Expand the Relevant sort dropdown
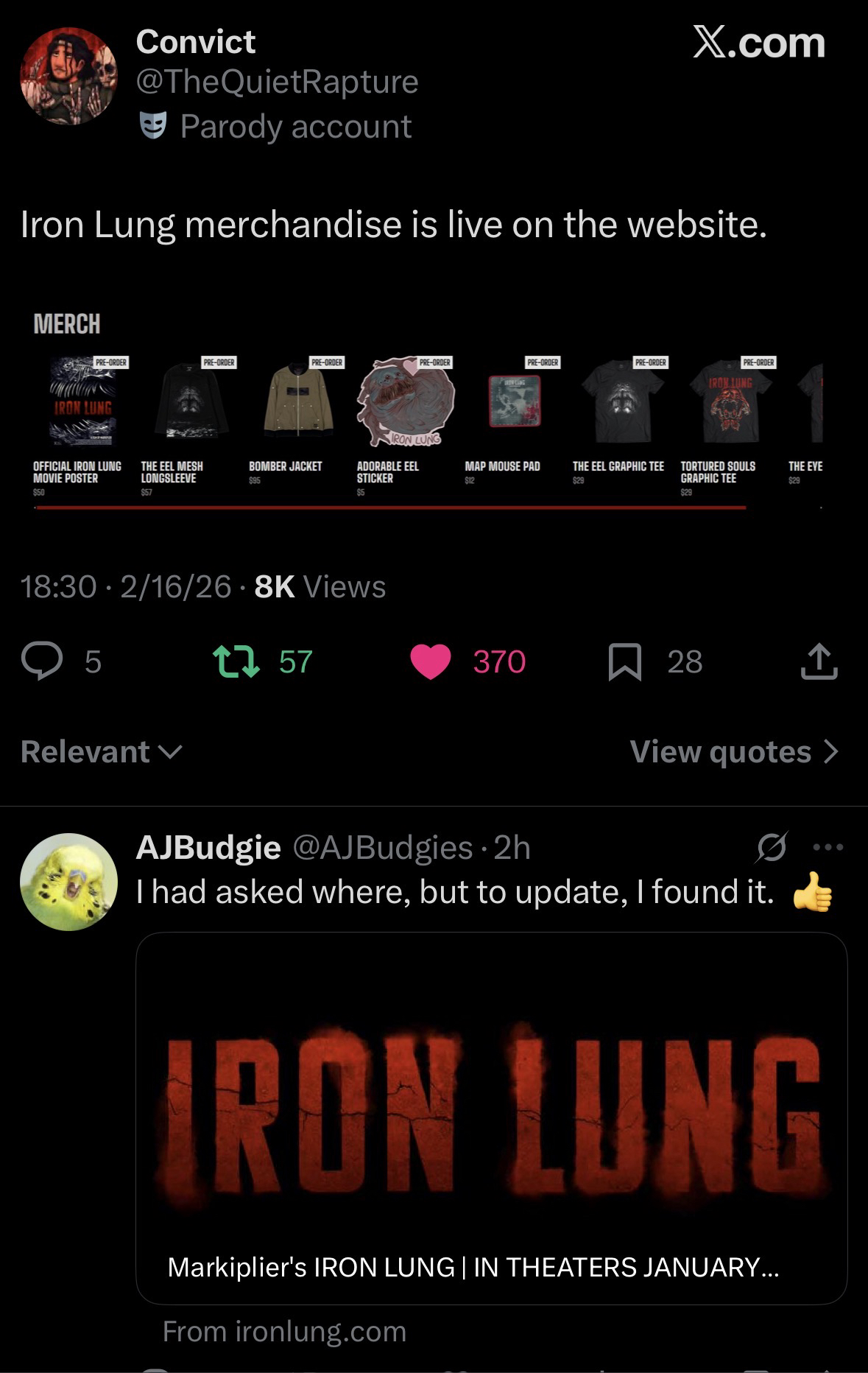This screenshot has width=868, height=1373. click(x=102, y=752)
